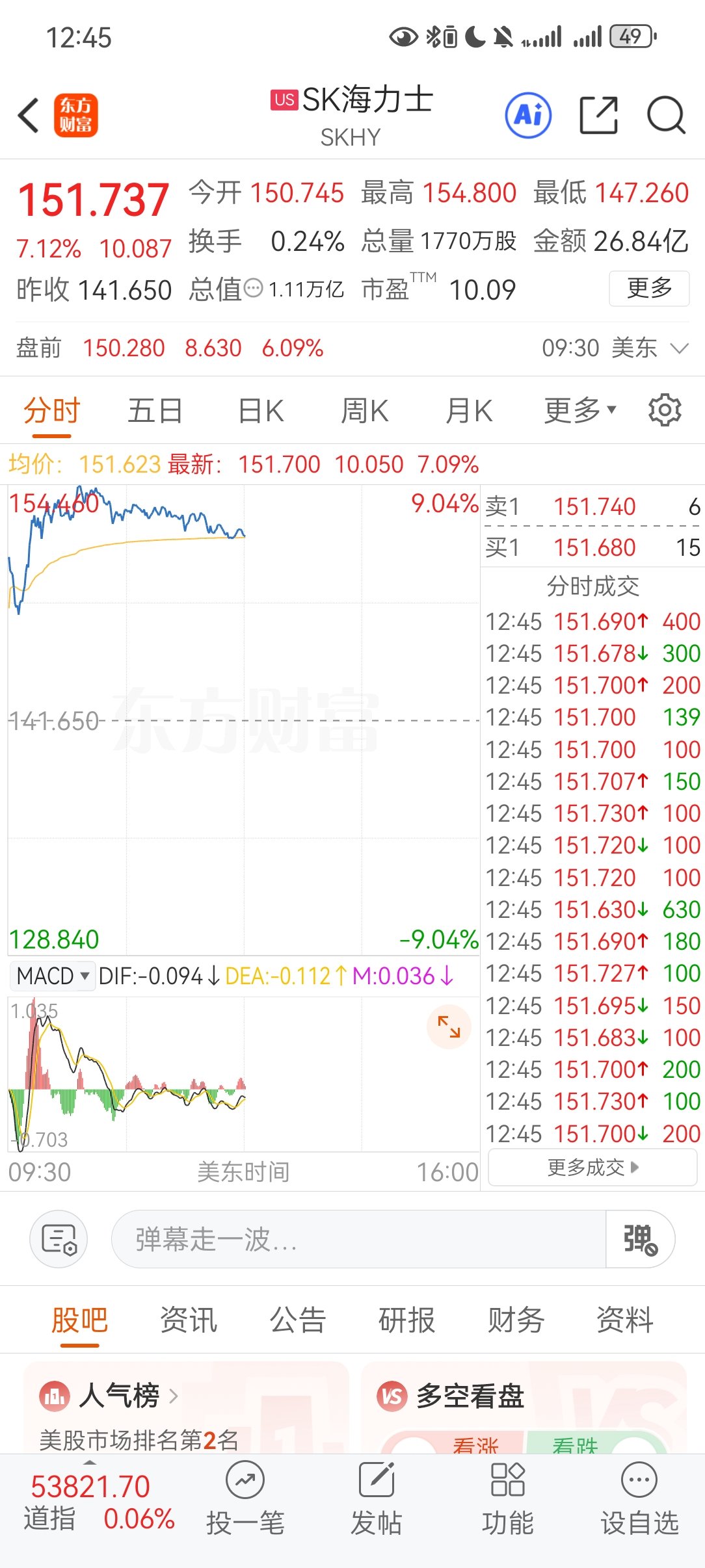This screenshot has height=1568, width=705.
Task: Toggle the 弹 bullet comments switch
Action: [x=640, y=1239]
